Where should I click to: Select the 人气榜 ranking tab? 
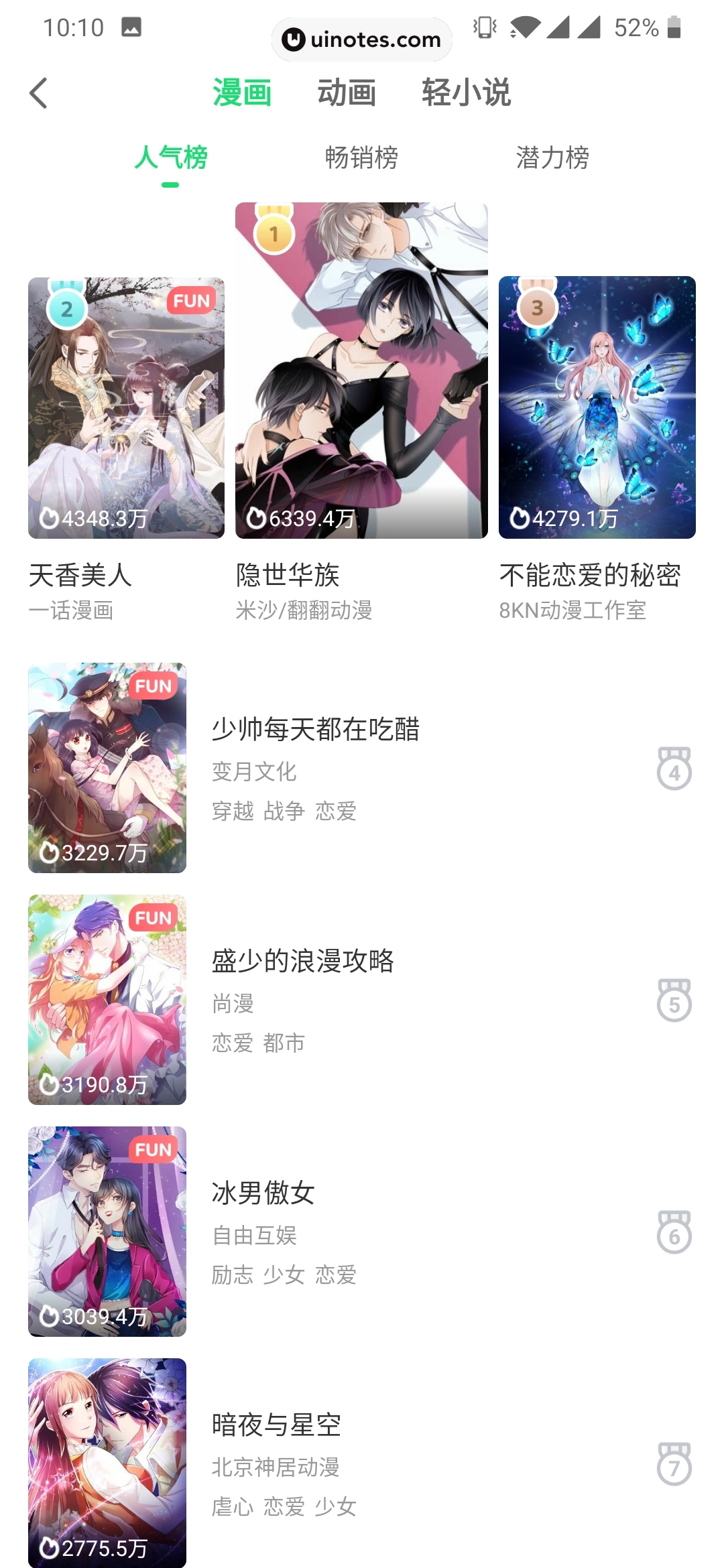(170, 158)
